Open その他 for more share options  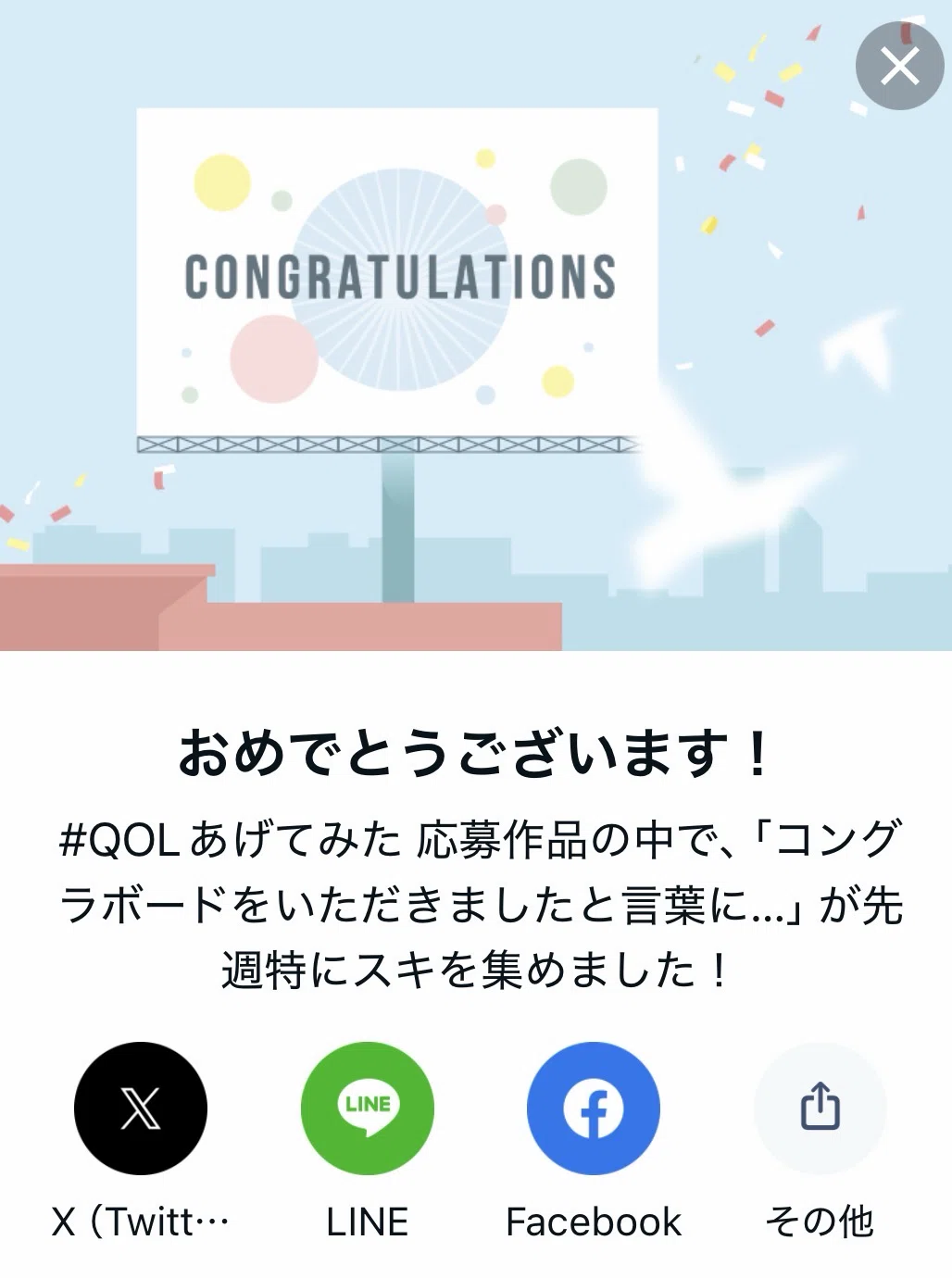coord(820,1109)
